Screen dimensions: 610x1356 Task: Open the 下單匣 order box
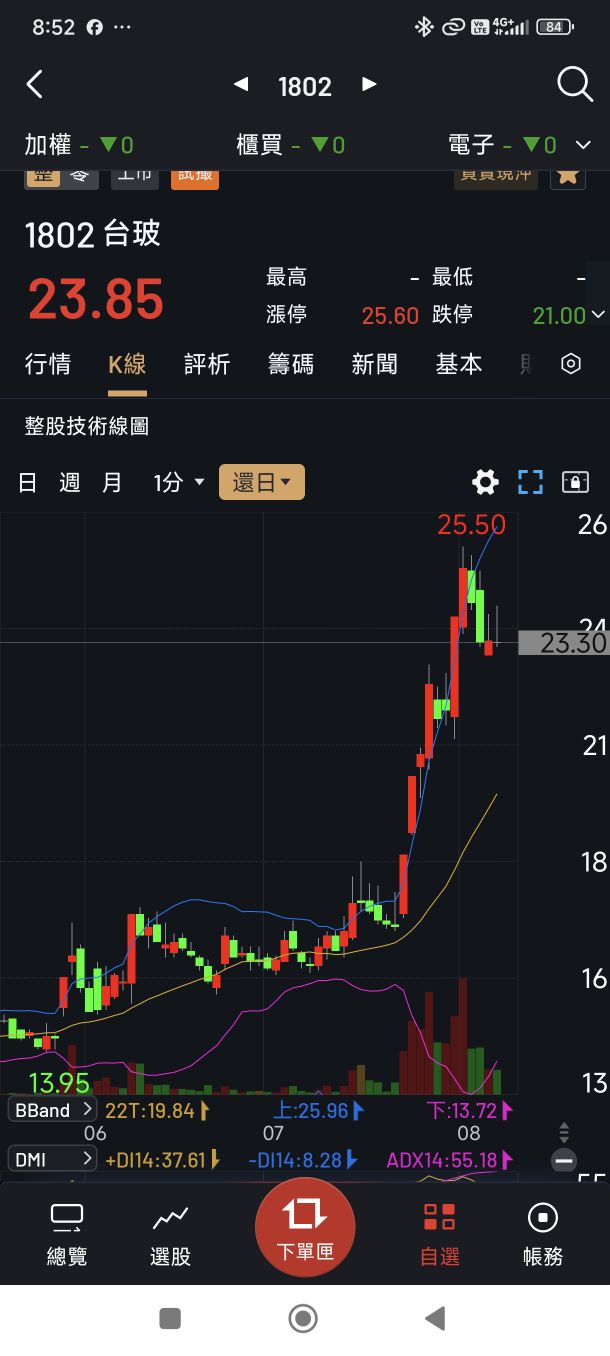coord(305,1227)
